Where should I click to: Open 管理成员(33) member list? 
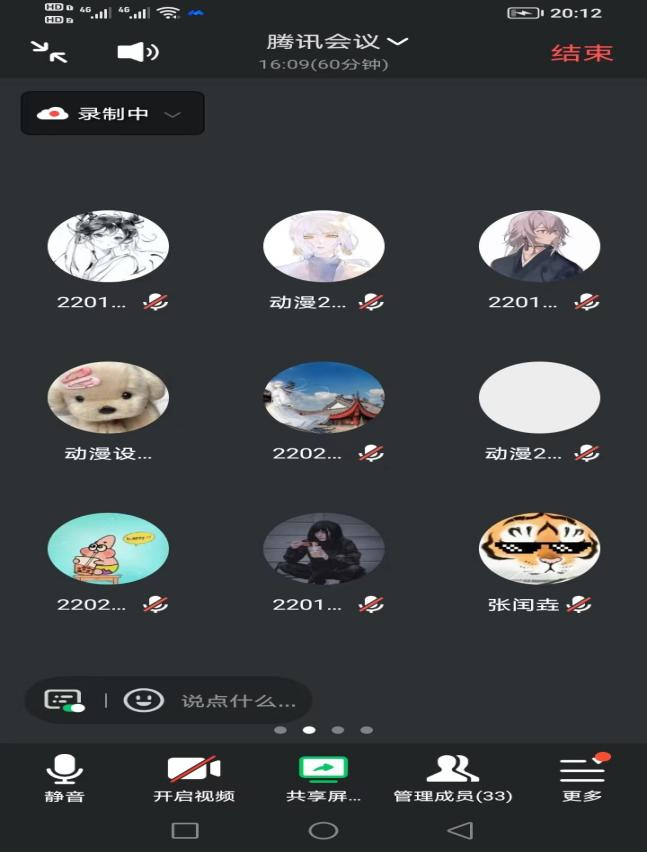pos(452,778)
